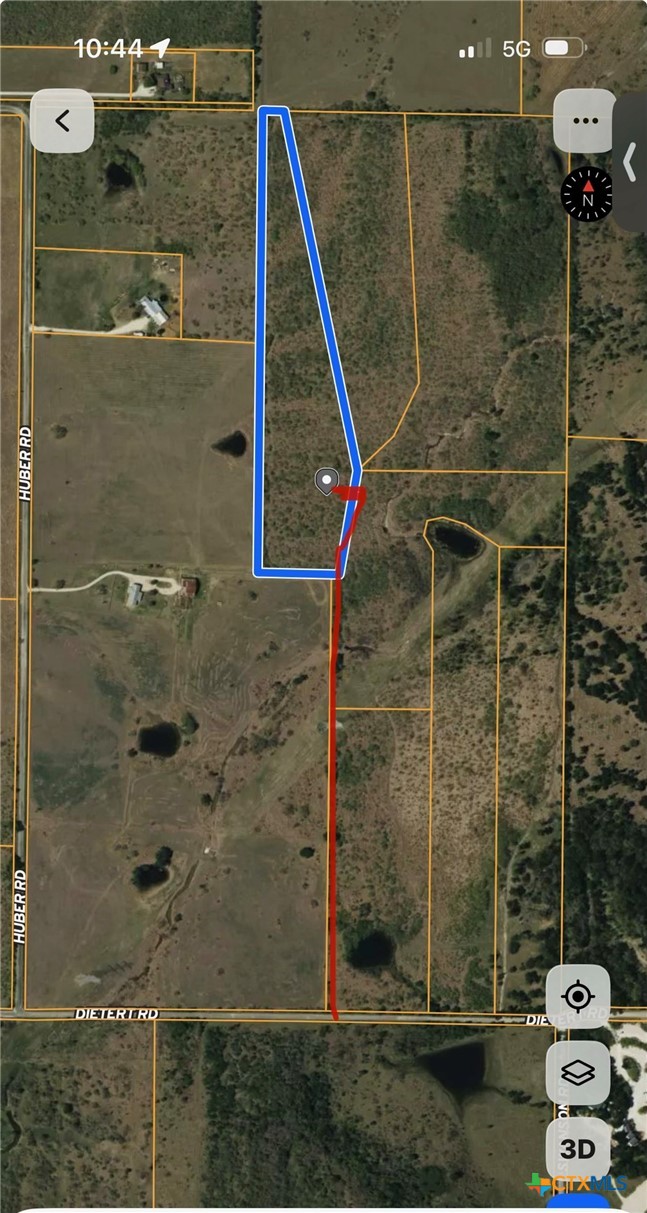Go back using the arrow button
The width and height of the screenshot is (647, 1213).
pos(62,121)
